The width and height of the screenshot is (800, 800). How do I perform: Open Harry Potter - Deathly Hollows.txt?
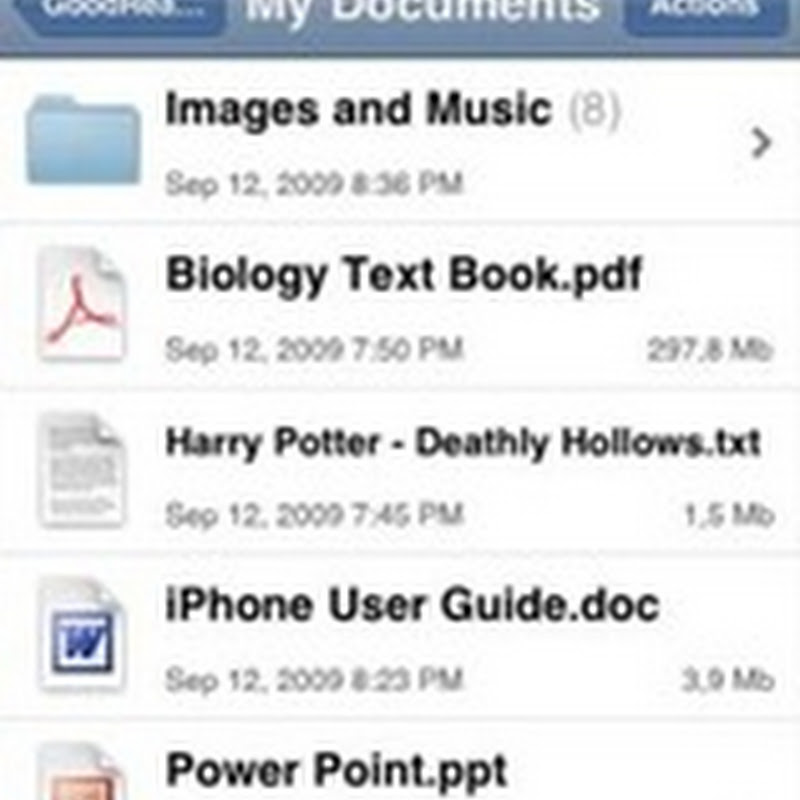point(400,470)
